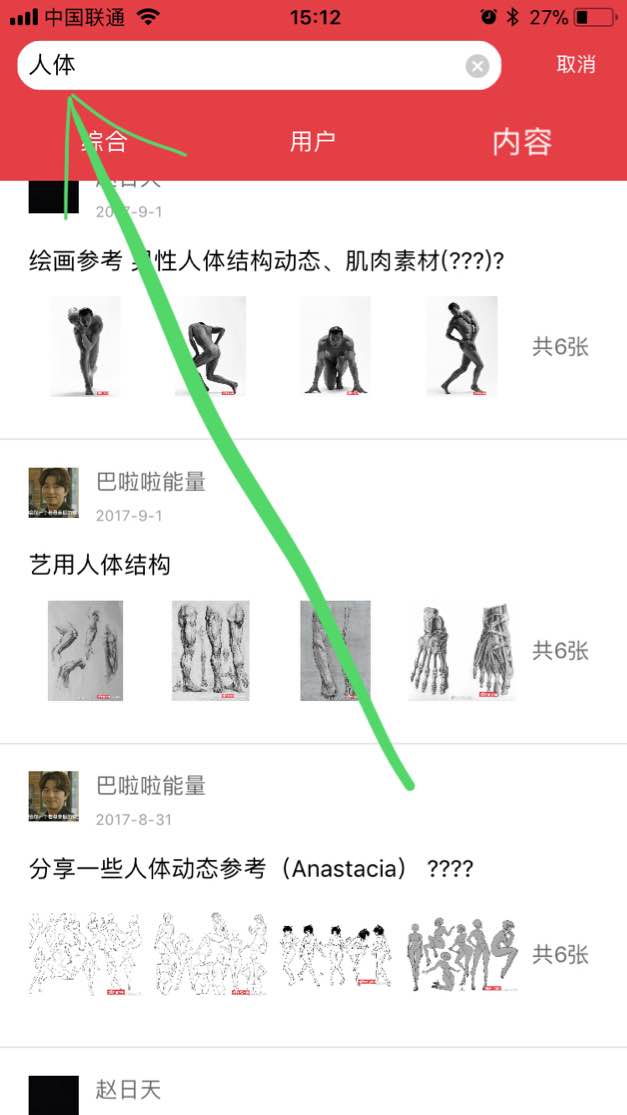Open the post 绘画参考 男性人体结构动态、肌肉素材
This screenshot has width=627, height=1115.
tap(266, 261)
